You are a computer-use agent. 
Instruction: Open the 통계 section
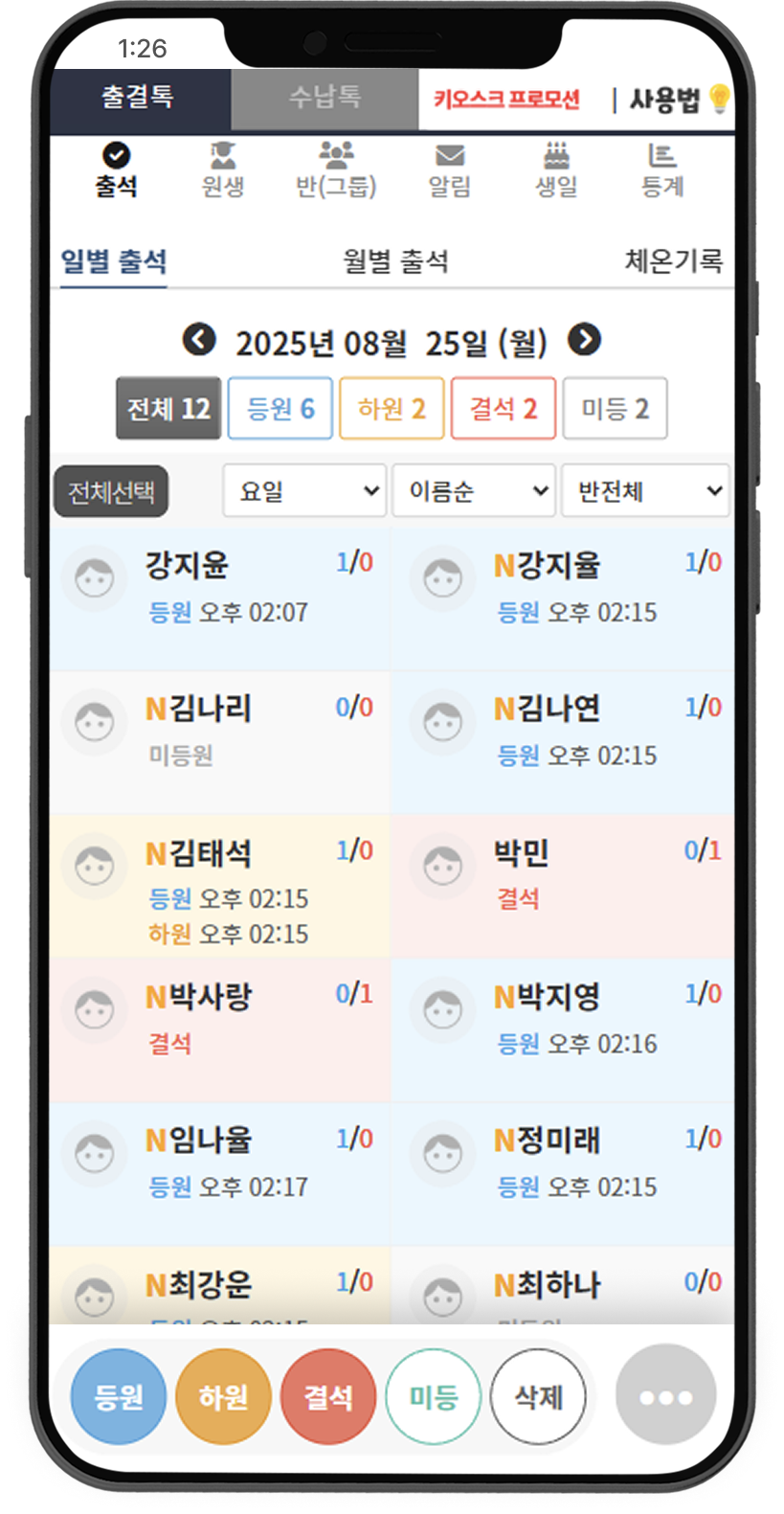click(x=662, y=170)
